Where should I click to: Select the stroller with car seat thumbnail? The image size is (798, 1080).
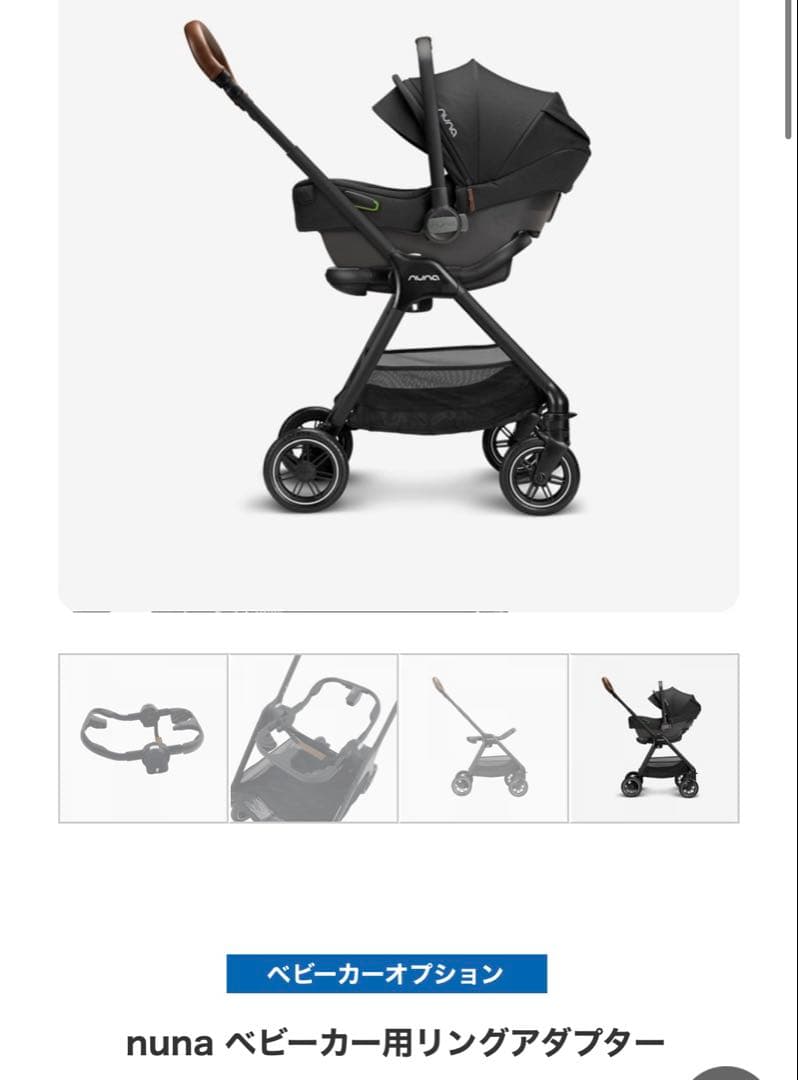click(x=654, y=738)
